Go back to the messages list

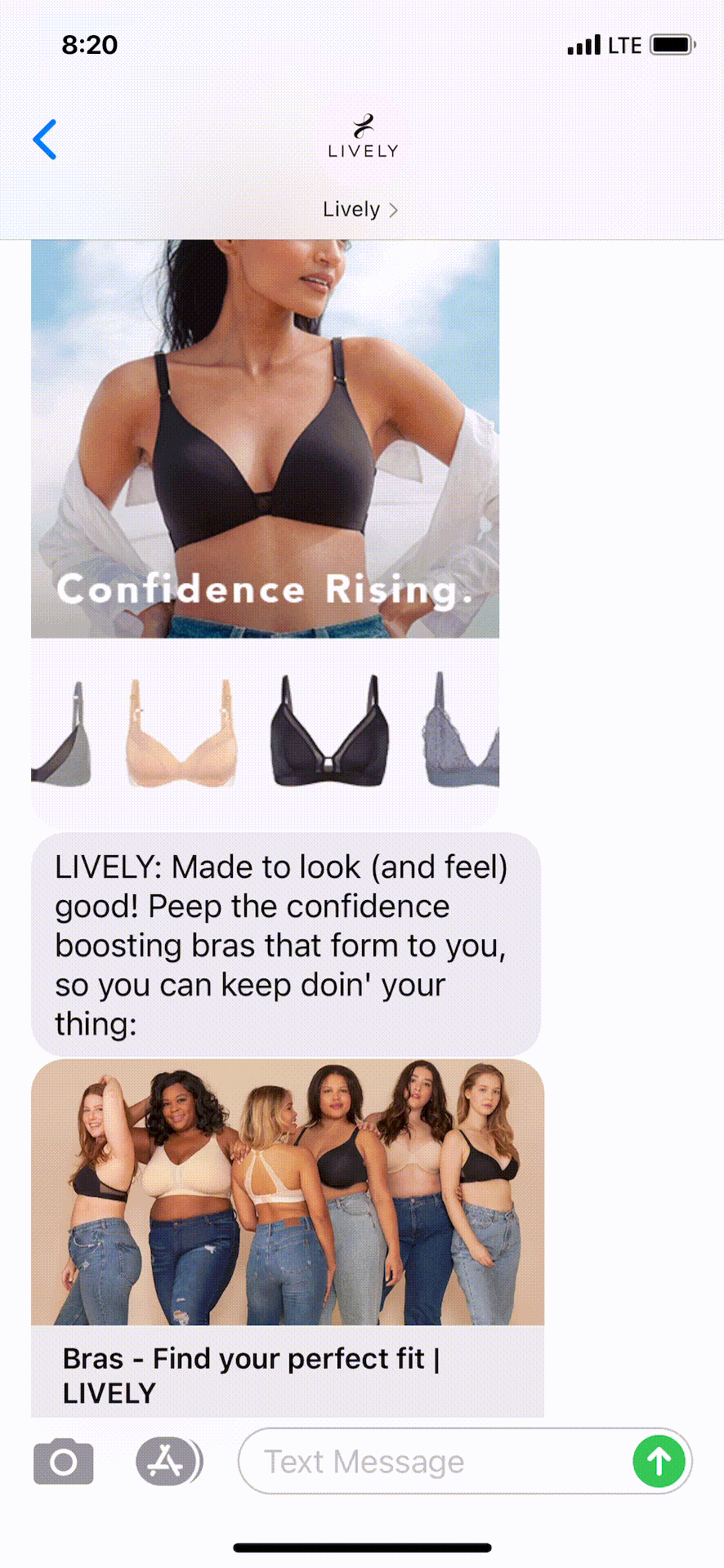click(45, 140)
